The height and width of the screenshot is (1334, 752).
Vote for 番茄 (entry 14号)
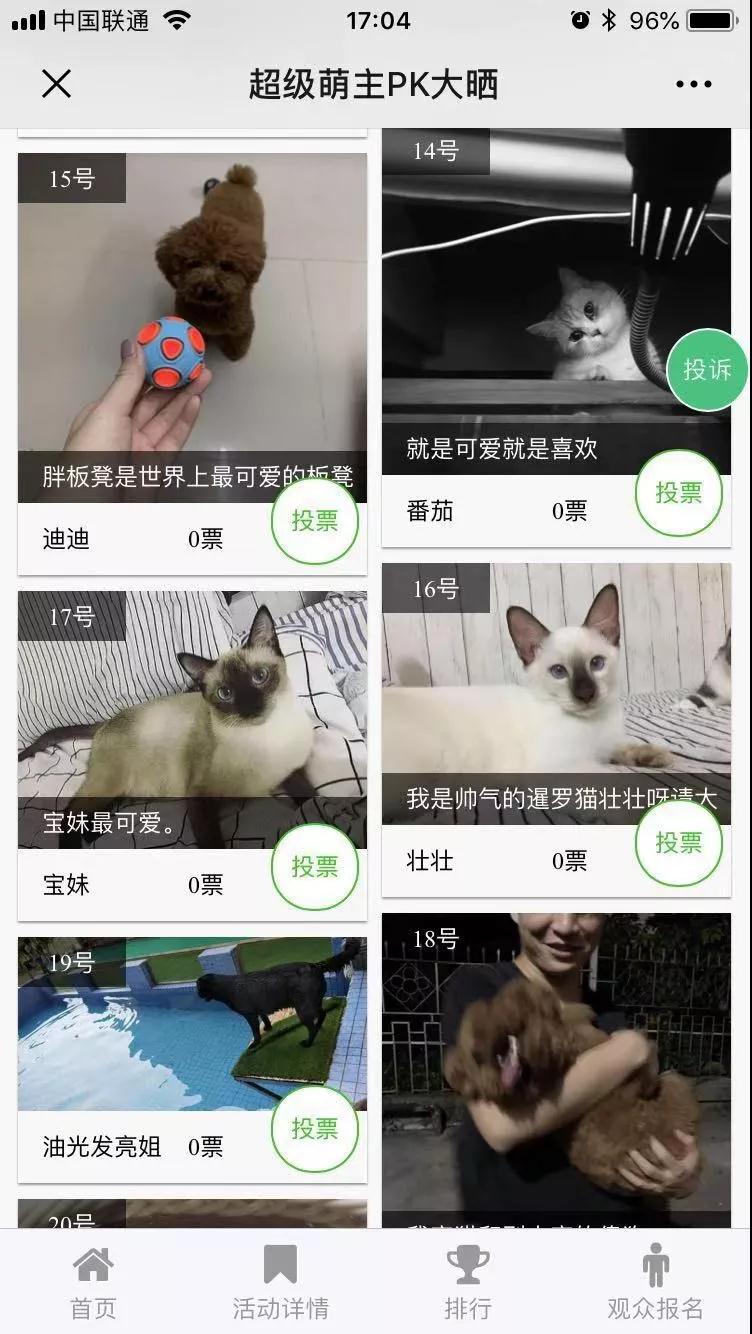click(x=679, y=493)
